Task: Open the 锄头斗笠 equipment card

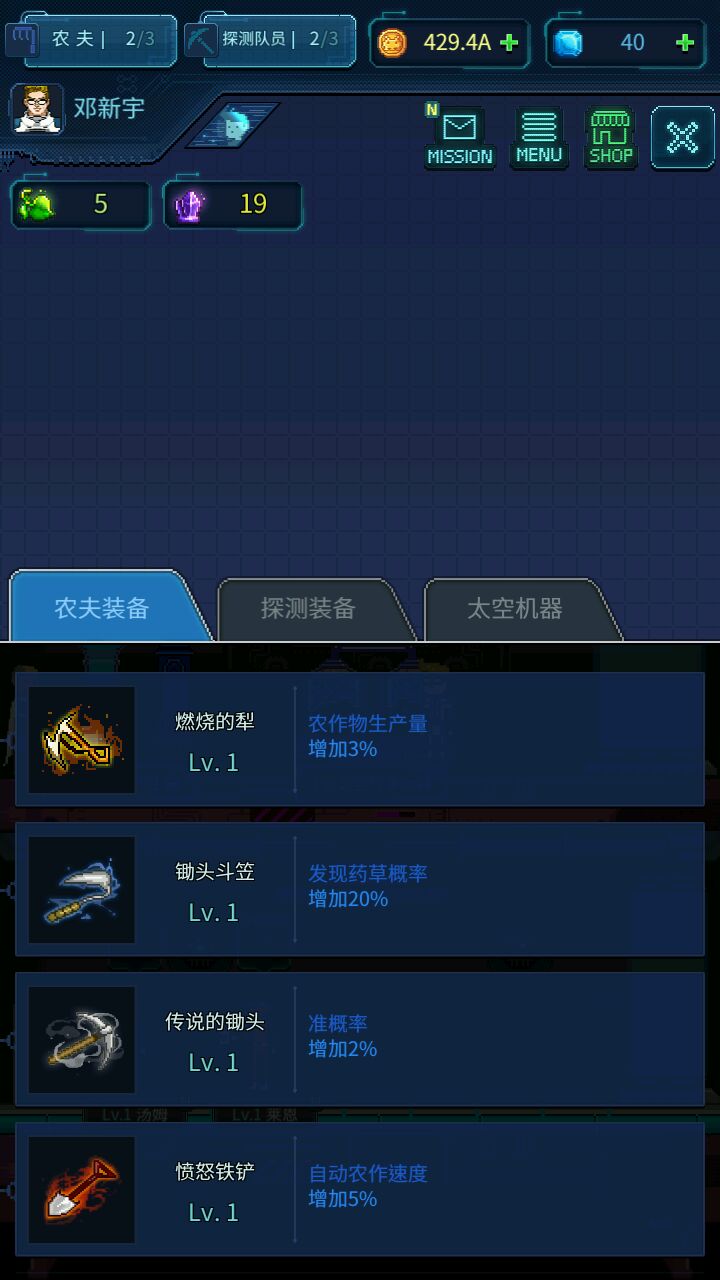Action: coord(360,889)
